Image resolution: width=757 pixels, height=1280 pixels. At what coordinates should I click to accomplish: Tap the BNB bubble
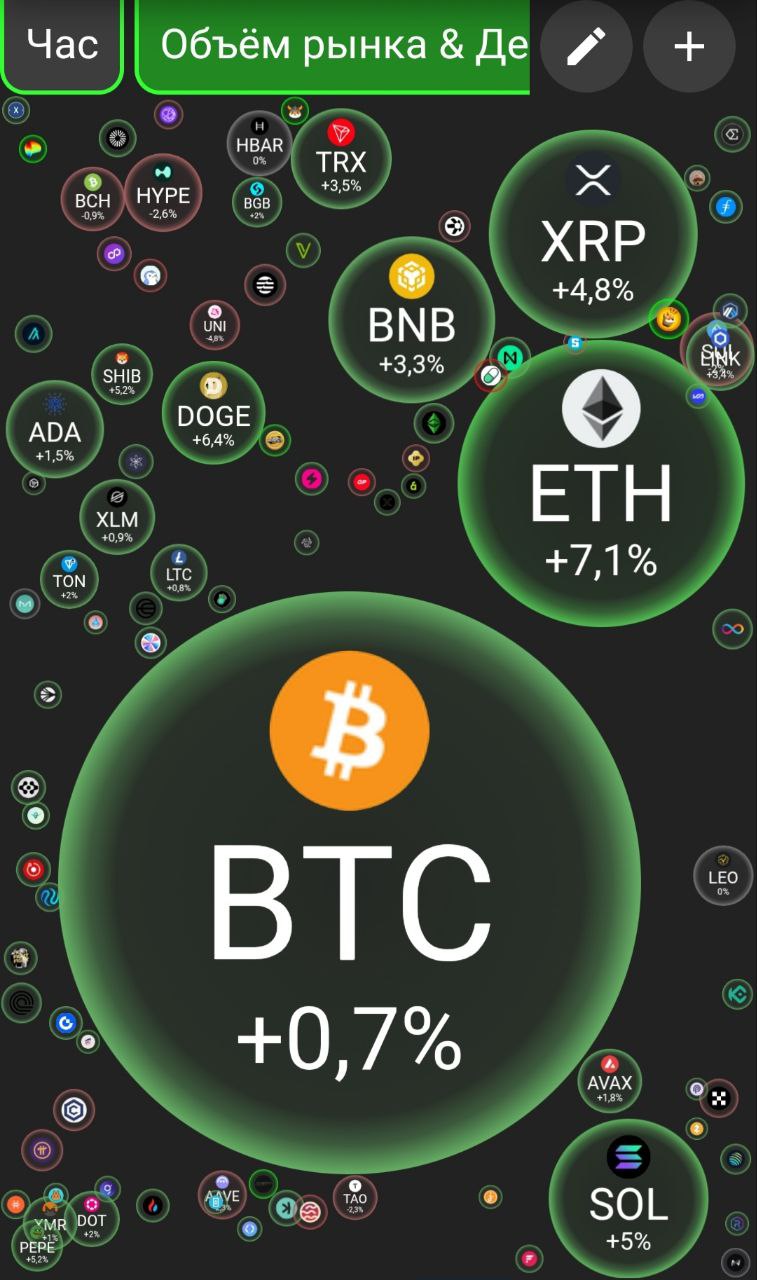tap(411, 321)
